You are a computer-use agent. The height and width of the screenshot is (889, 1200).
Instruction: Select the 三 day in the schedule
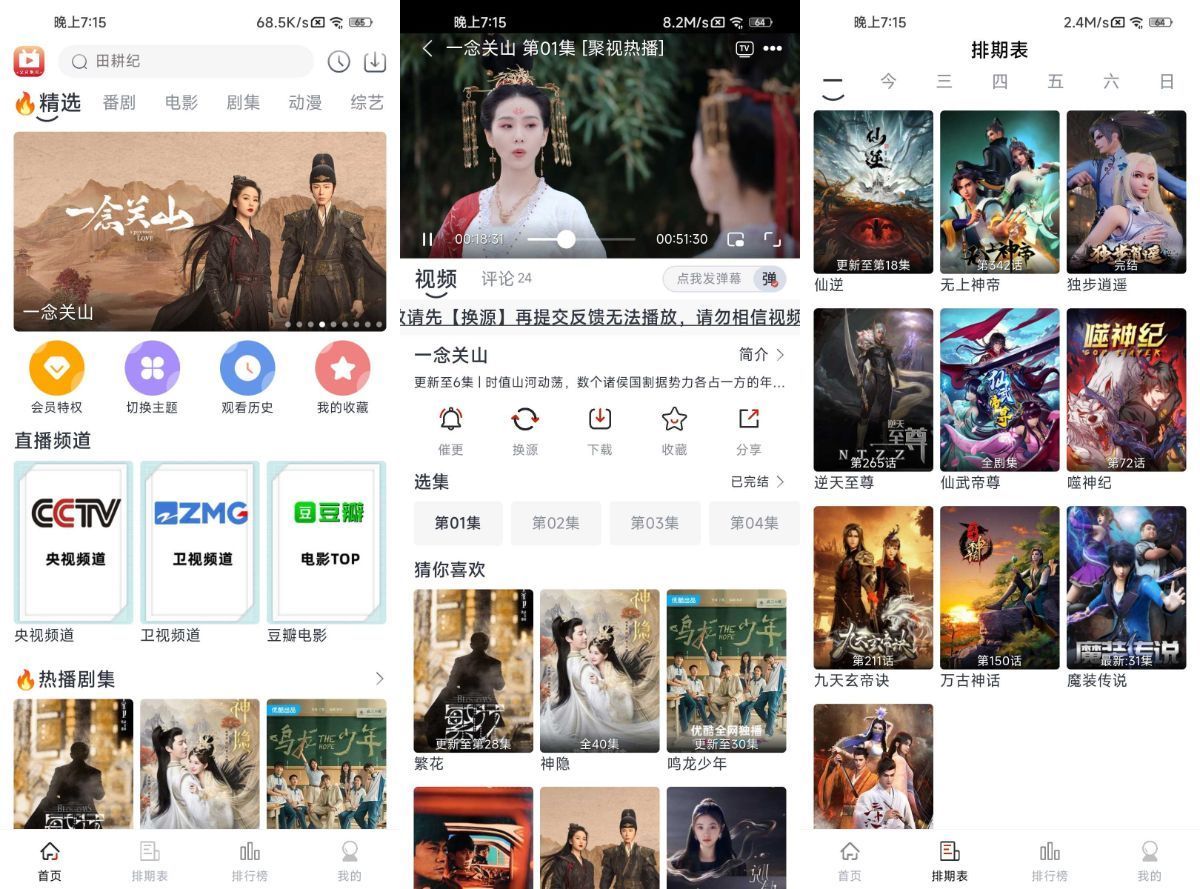(x=944, y=82)
